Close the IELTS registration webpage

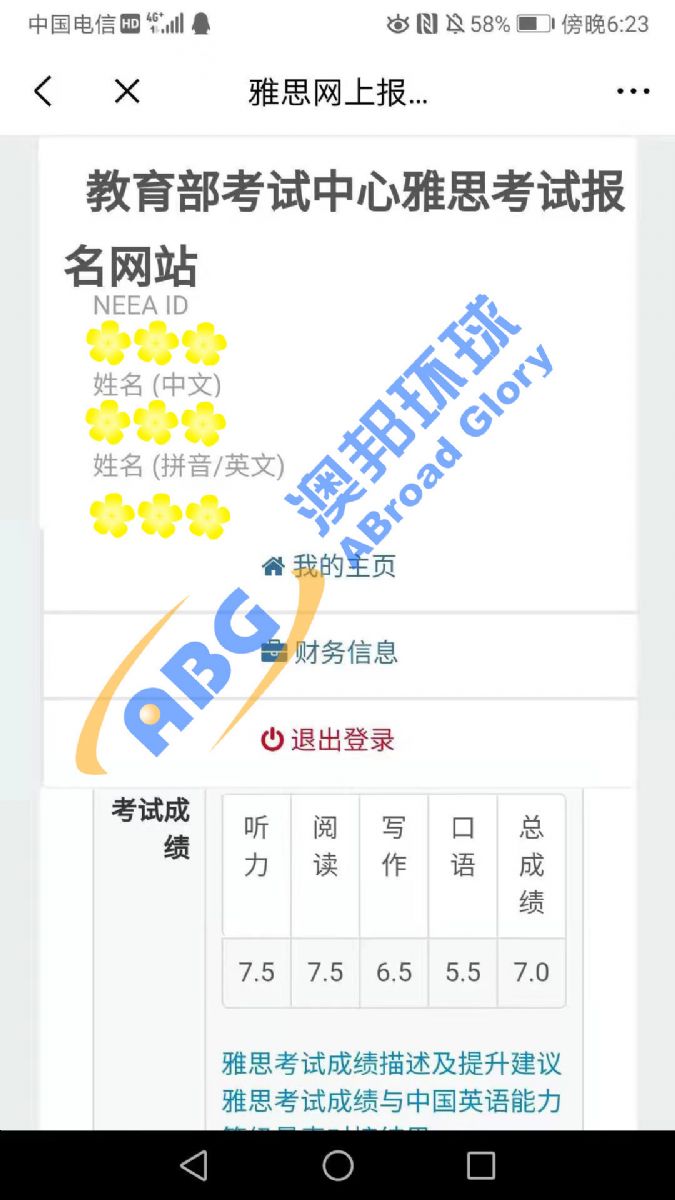(127, 92)
